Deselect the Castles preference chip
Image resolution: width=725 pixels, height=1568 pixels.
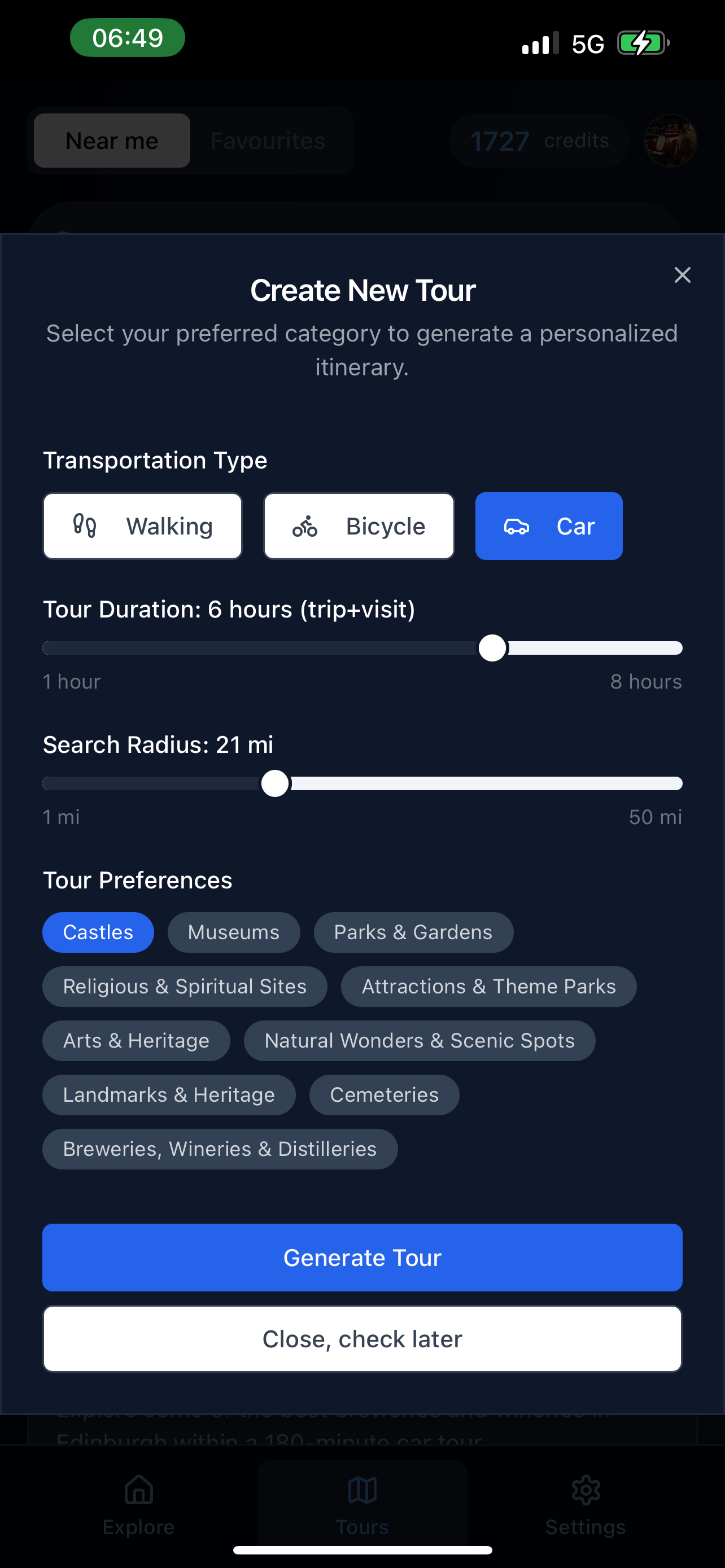98,932
